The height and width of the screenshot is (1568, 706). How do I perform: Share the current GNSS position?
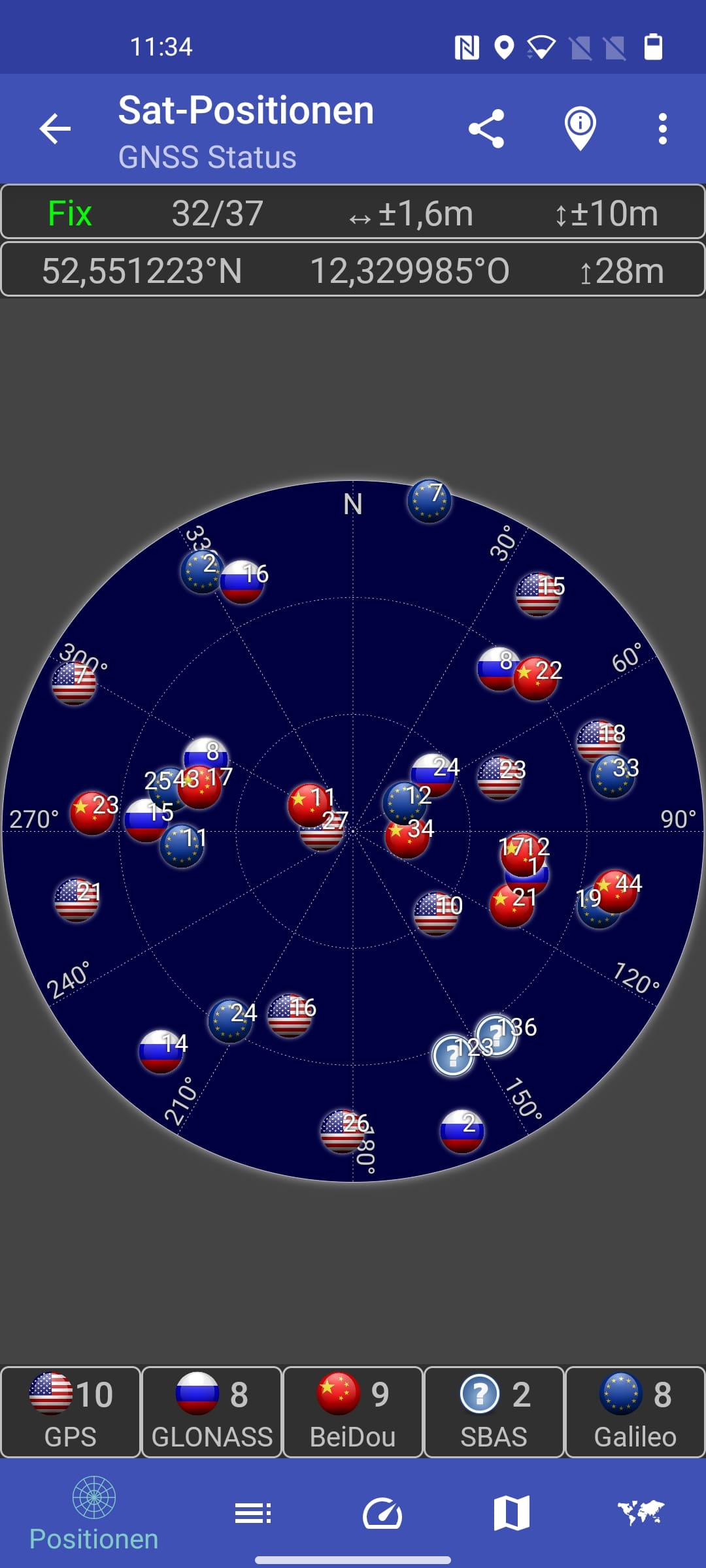[x=486, y=128]
